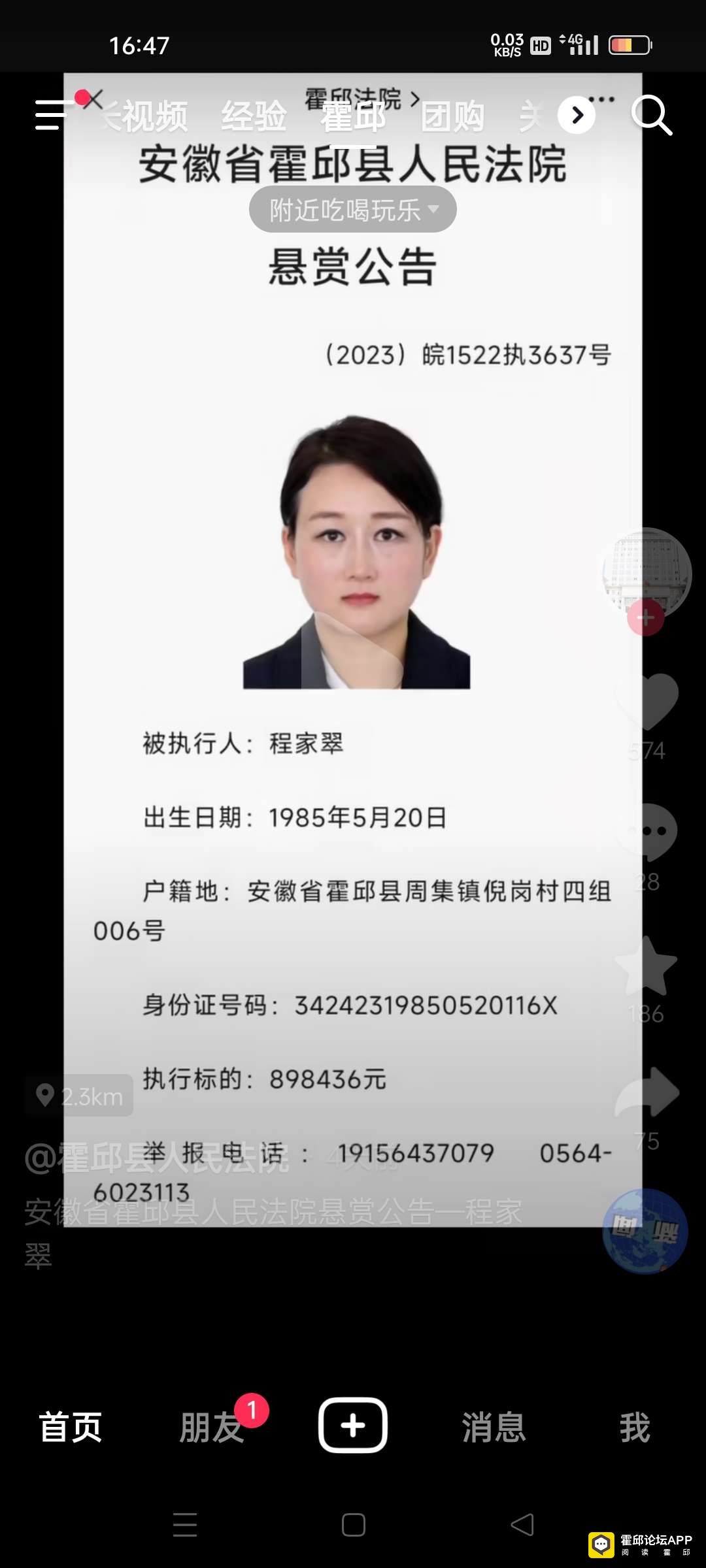Viewport: 706px width, 1568px height.
Task: Expand the 附近吃喝玩乐 dropdown chip
Action: pos(353,210)
